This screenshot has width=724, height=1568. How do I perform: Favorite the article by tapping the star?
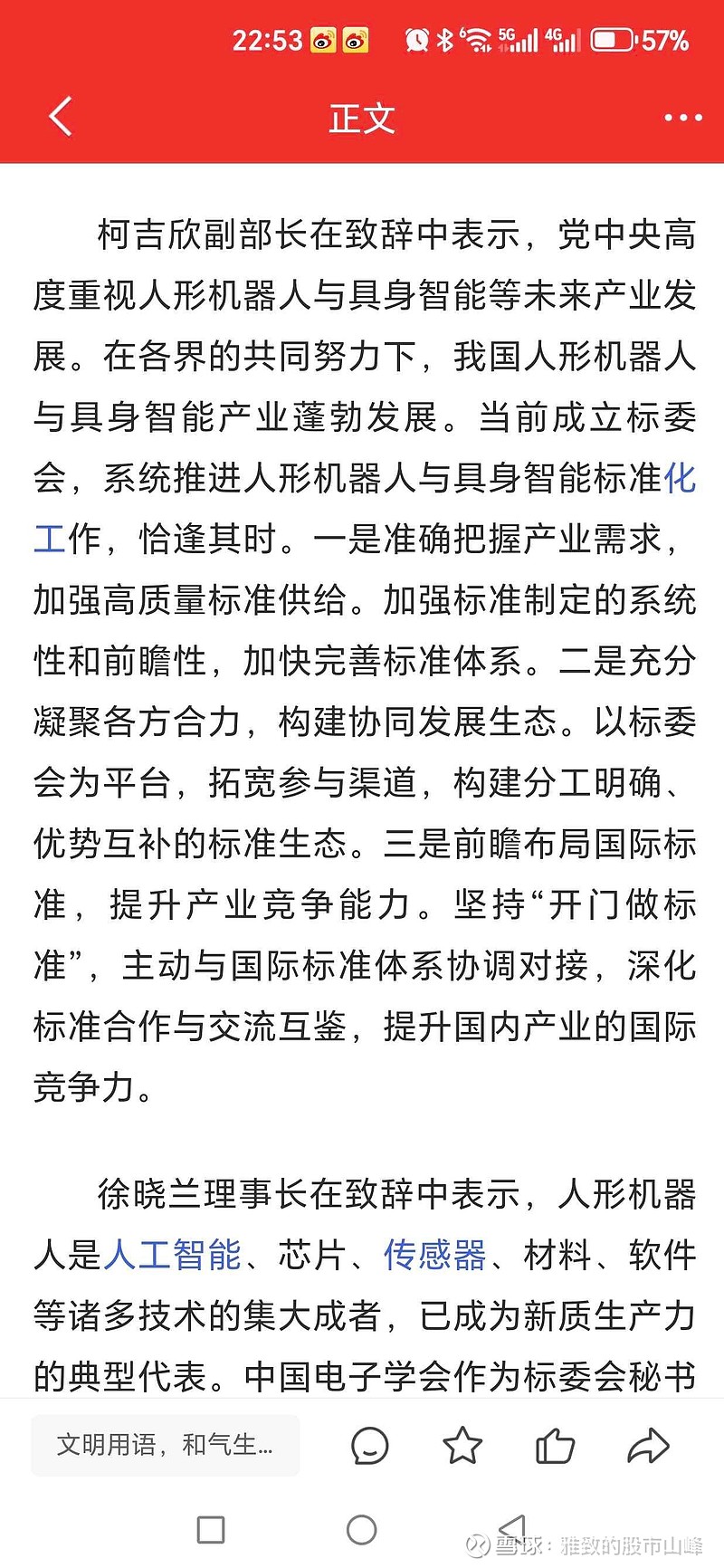tap(462, 1446)
